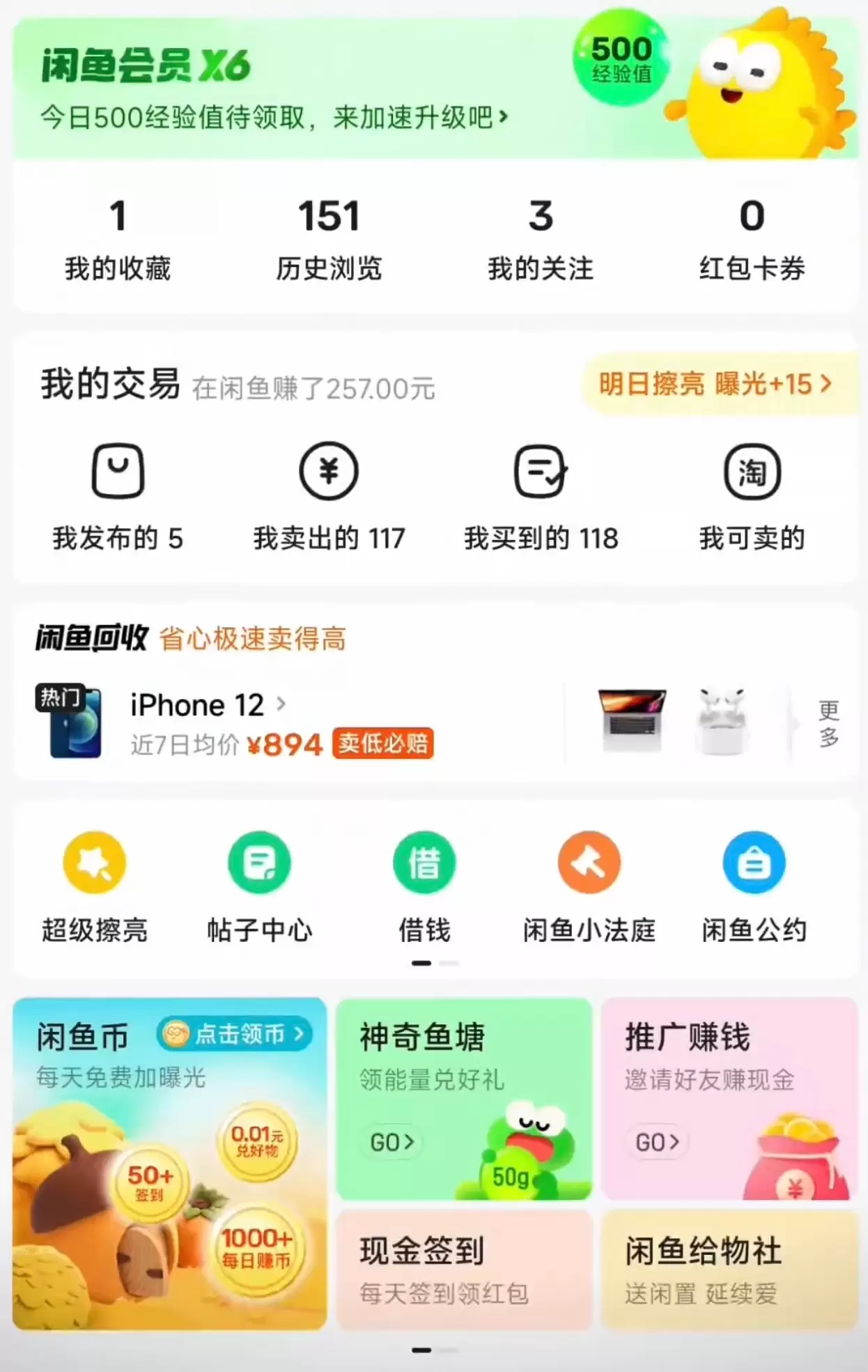Open 我发布的 published items icon
The image size is (868, 1372).
pyautogui.click(x=118, y=472)
